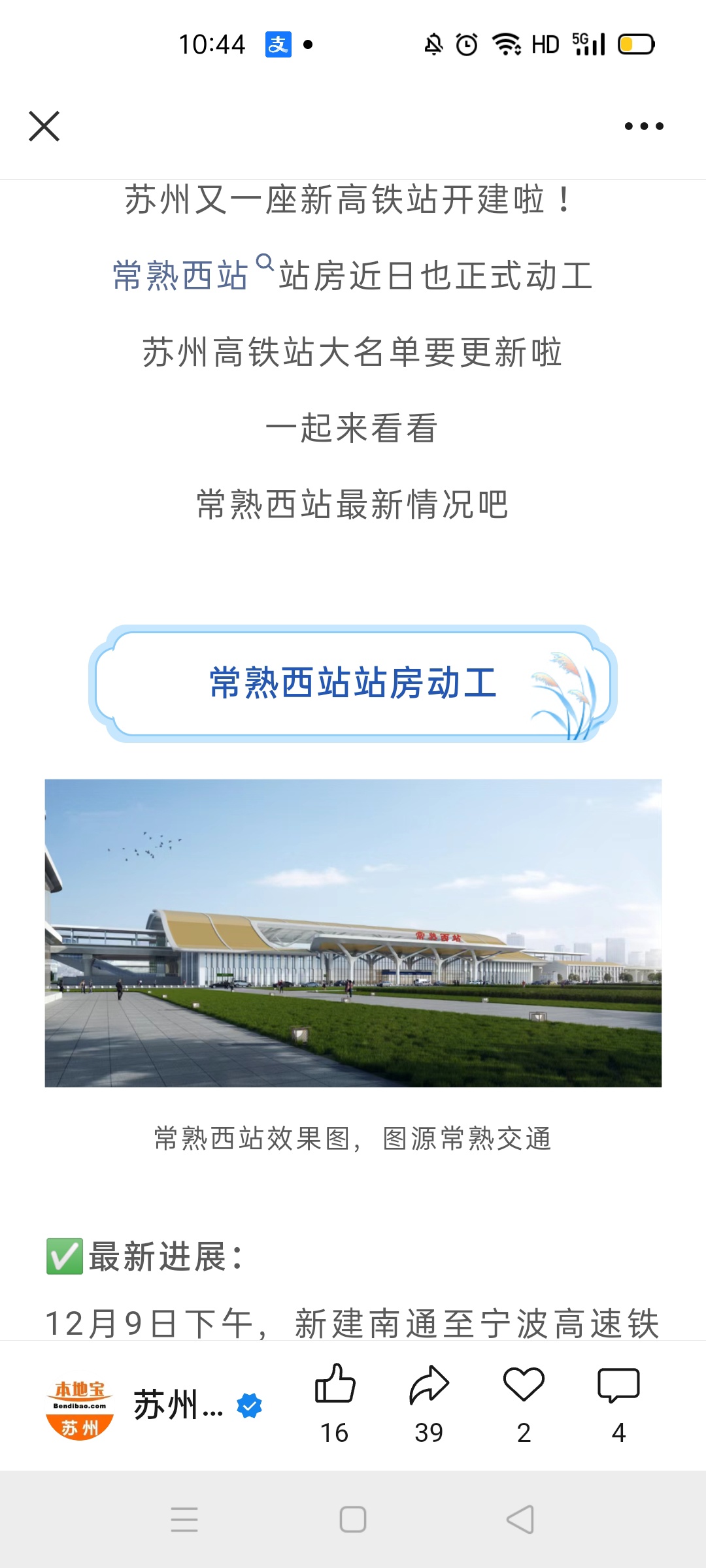
Task: Go to the phone home screen
Action: click(x=353, y=1520)
